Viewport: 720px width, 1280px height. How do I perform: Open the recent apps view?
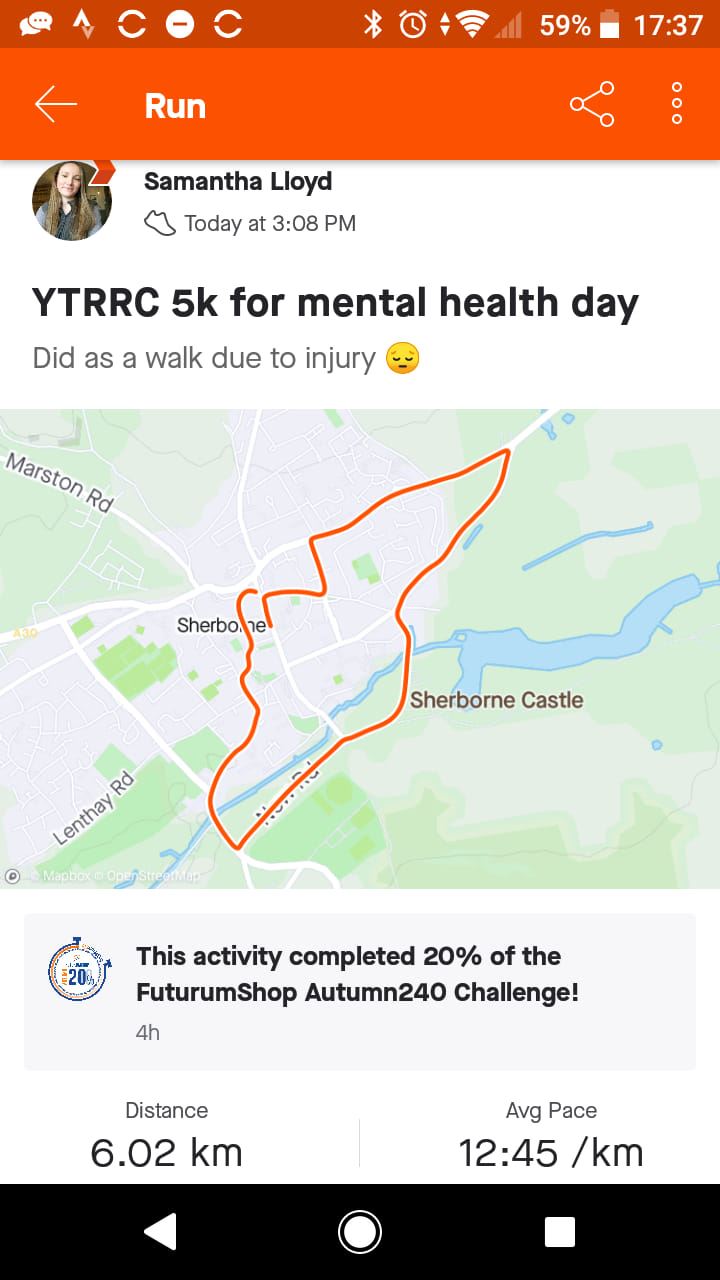point(560,1232)
